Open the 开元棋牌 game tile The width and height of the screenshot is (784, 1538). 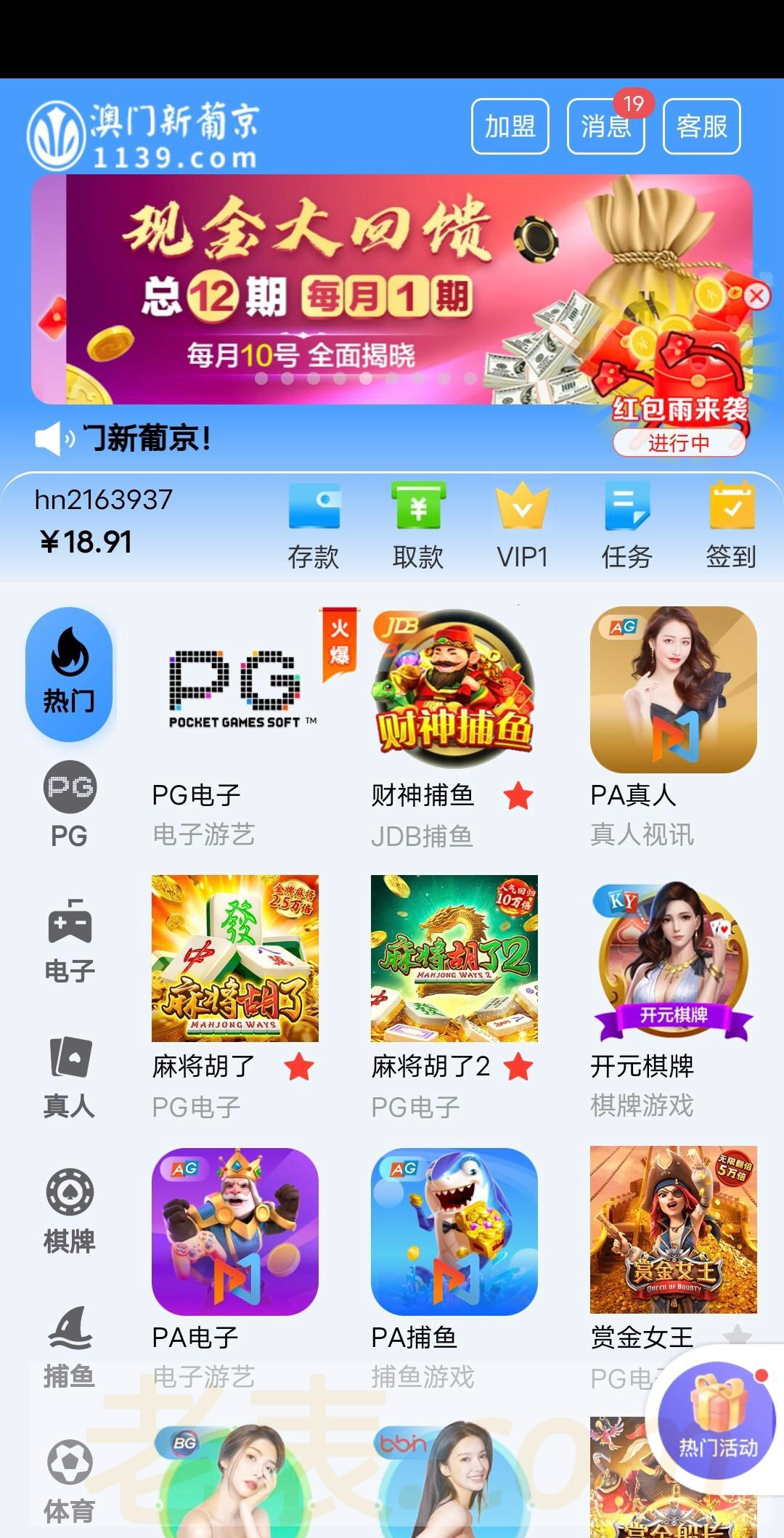pyautogui.click(x=673, y=960)
